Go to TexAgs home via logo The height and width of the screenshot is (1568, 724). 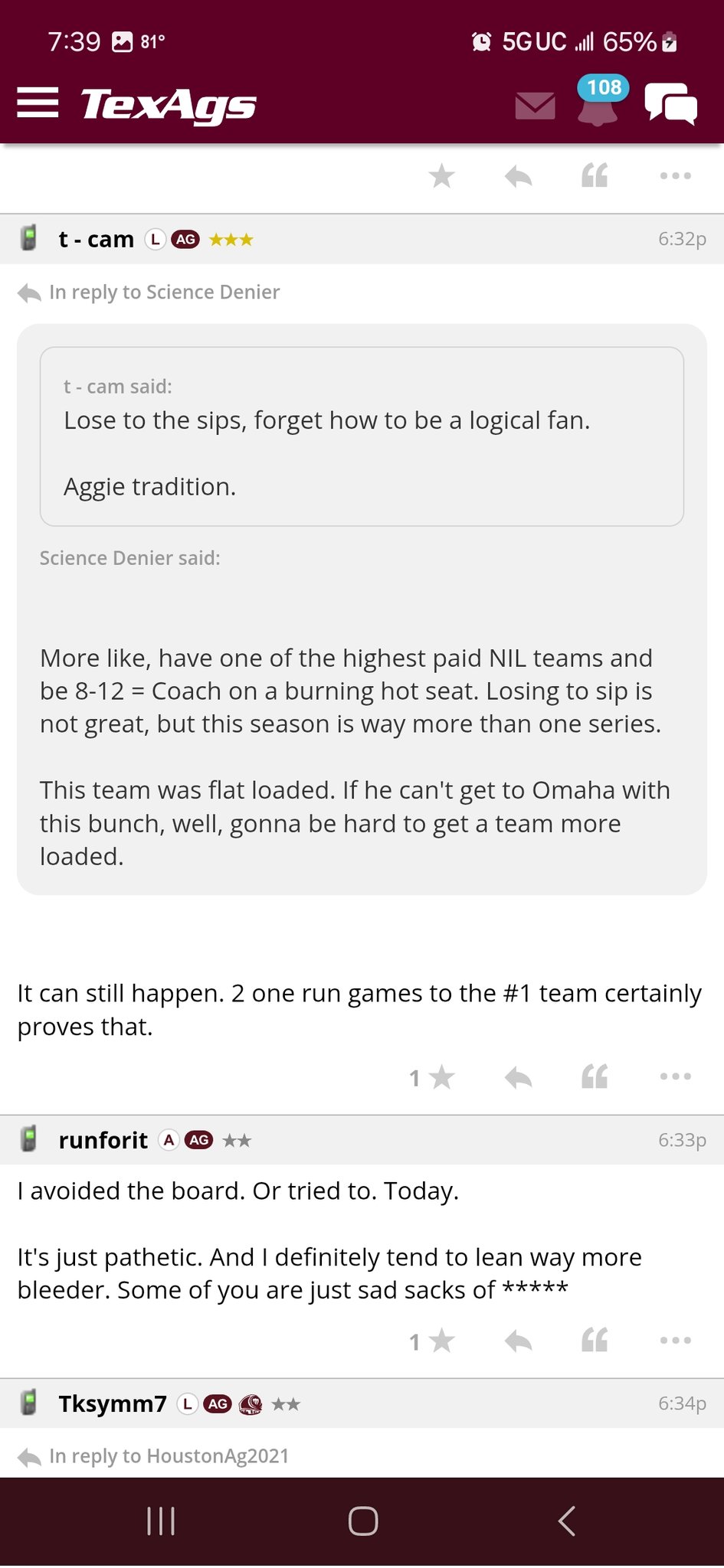click(x=169, y=105)
